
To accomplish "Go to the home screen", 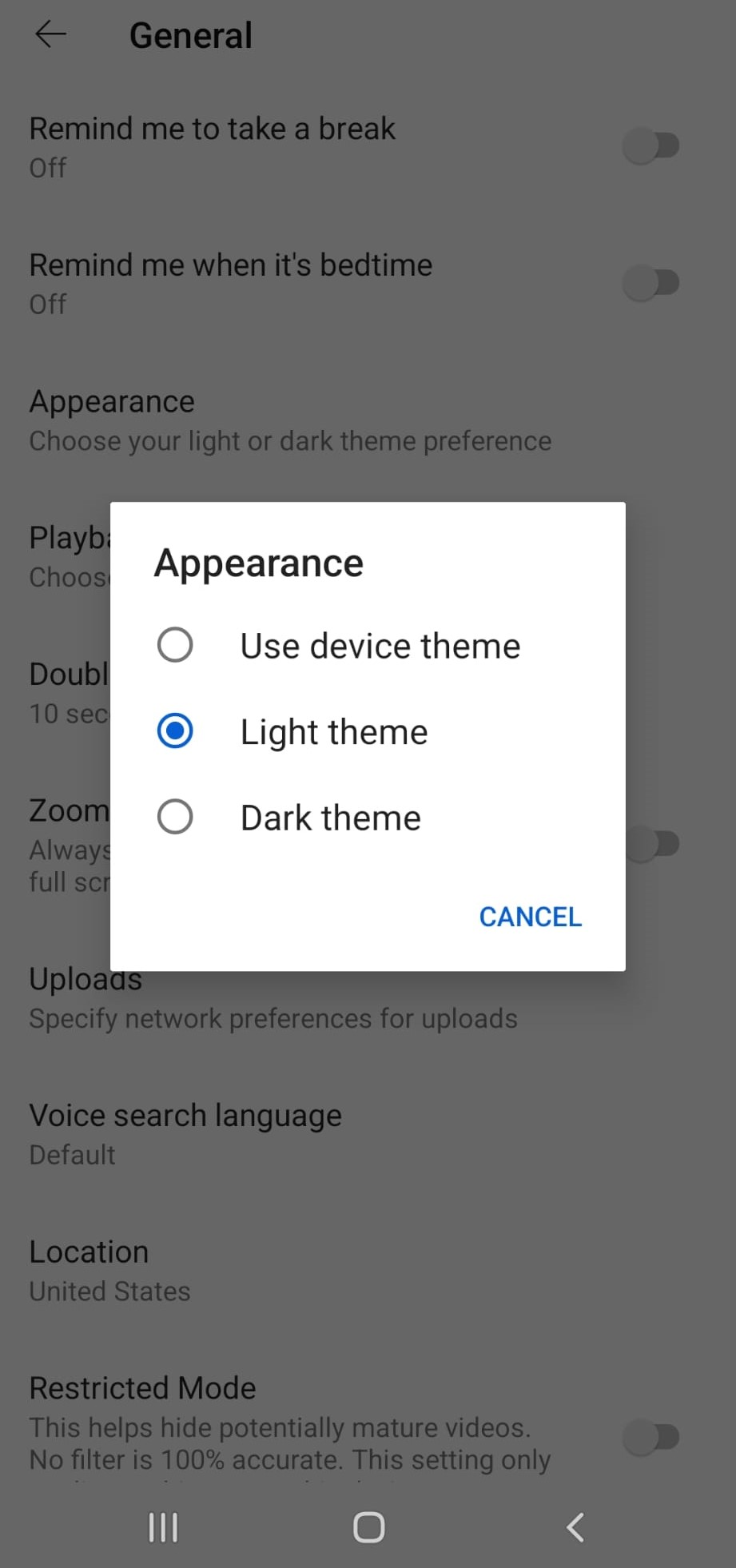I will [x=368, y=1527].
